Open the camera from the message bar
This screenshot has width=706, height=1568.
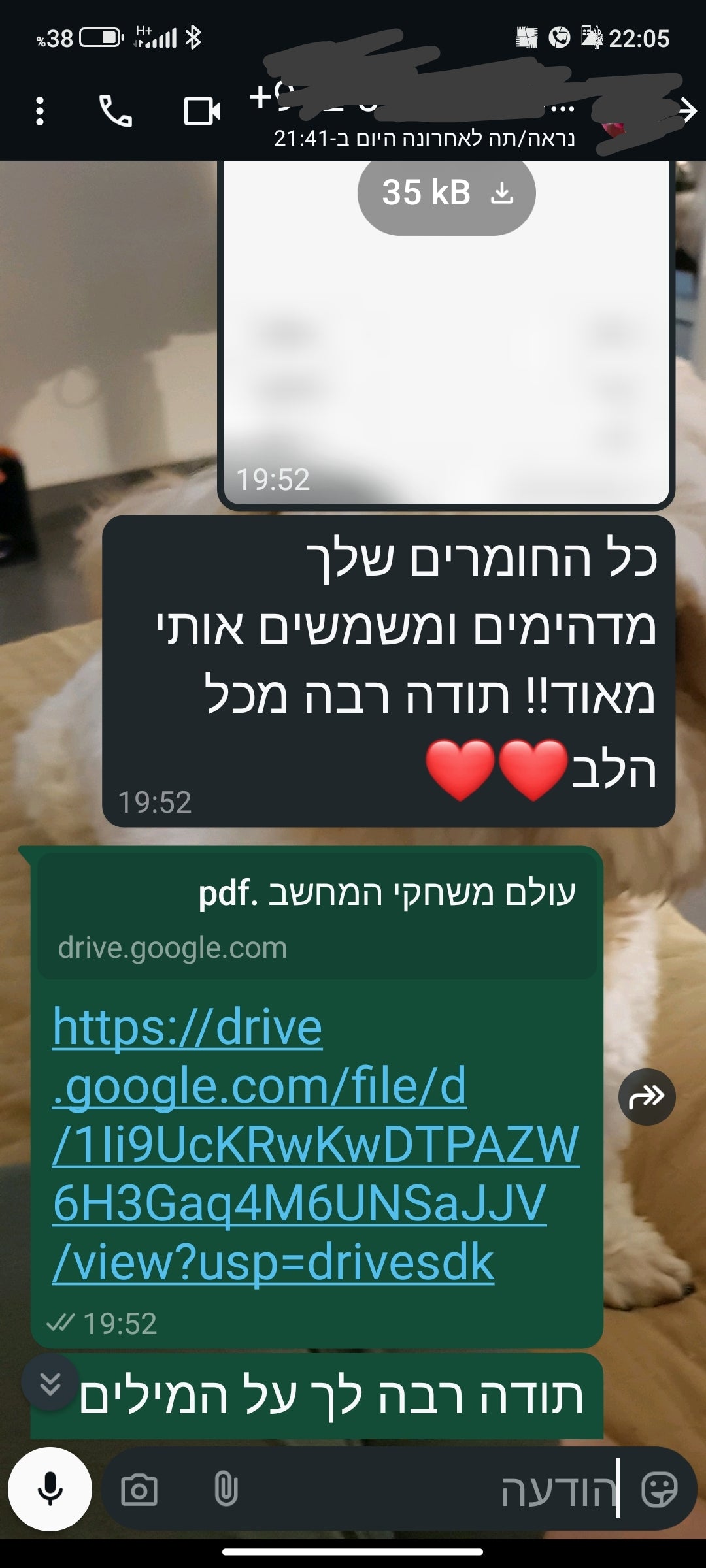pyautogui.click(x=139, y=1491)
